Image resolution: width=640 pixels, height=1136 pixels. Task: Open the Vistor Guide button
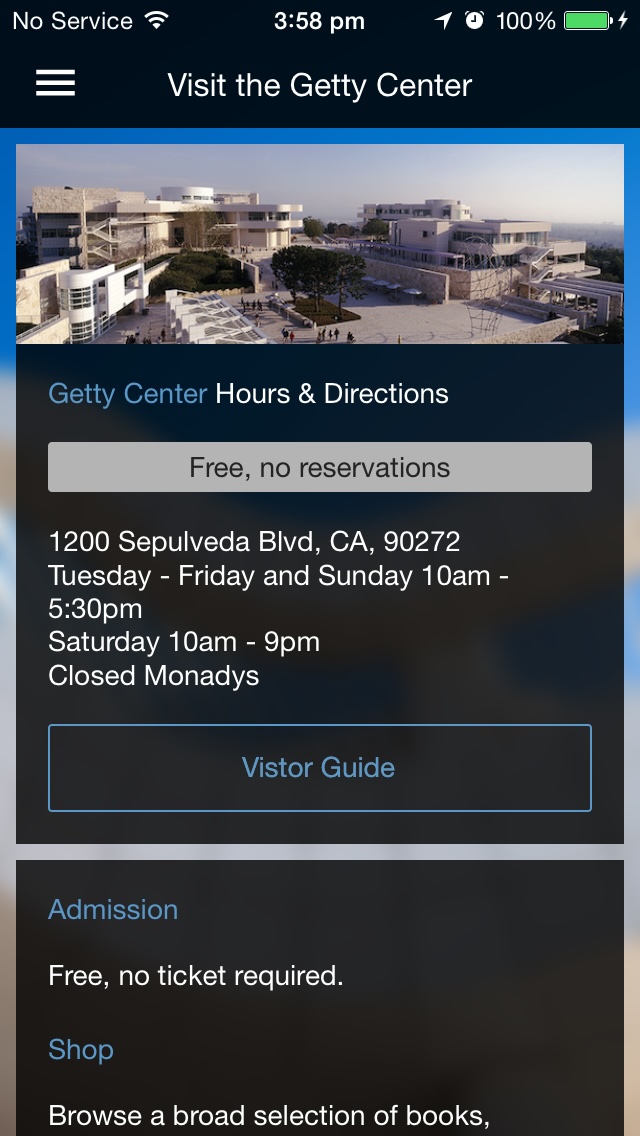(x=320, y=767)
